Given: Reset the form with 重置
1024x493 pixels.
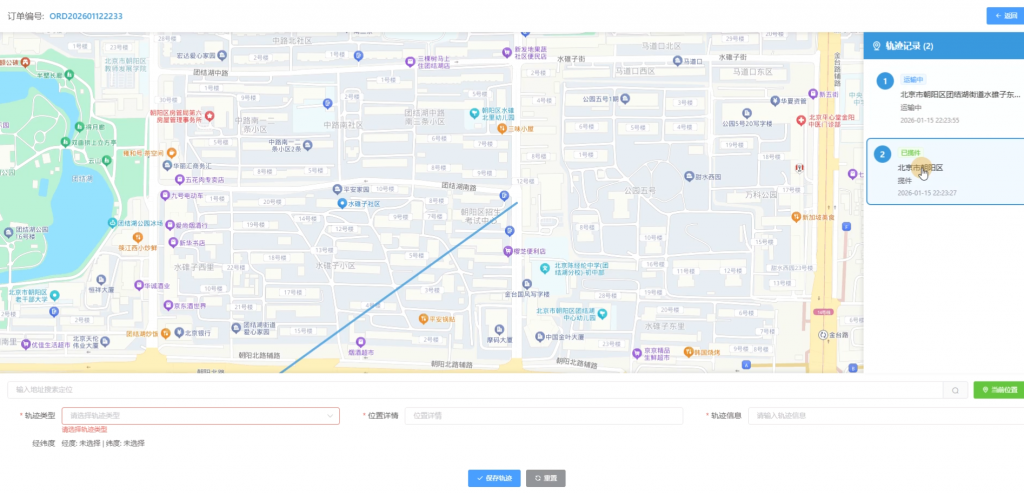Looking at the screenshot, I should coord(545,478).
